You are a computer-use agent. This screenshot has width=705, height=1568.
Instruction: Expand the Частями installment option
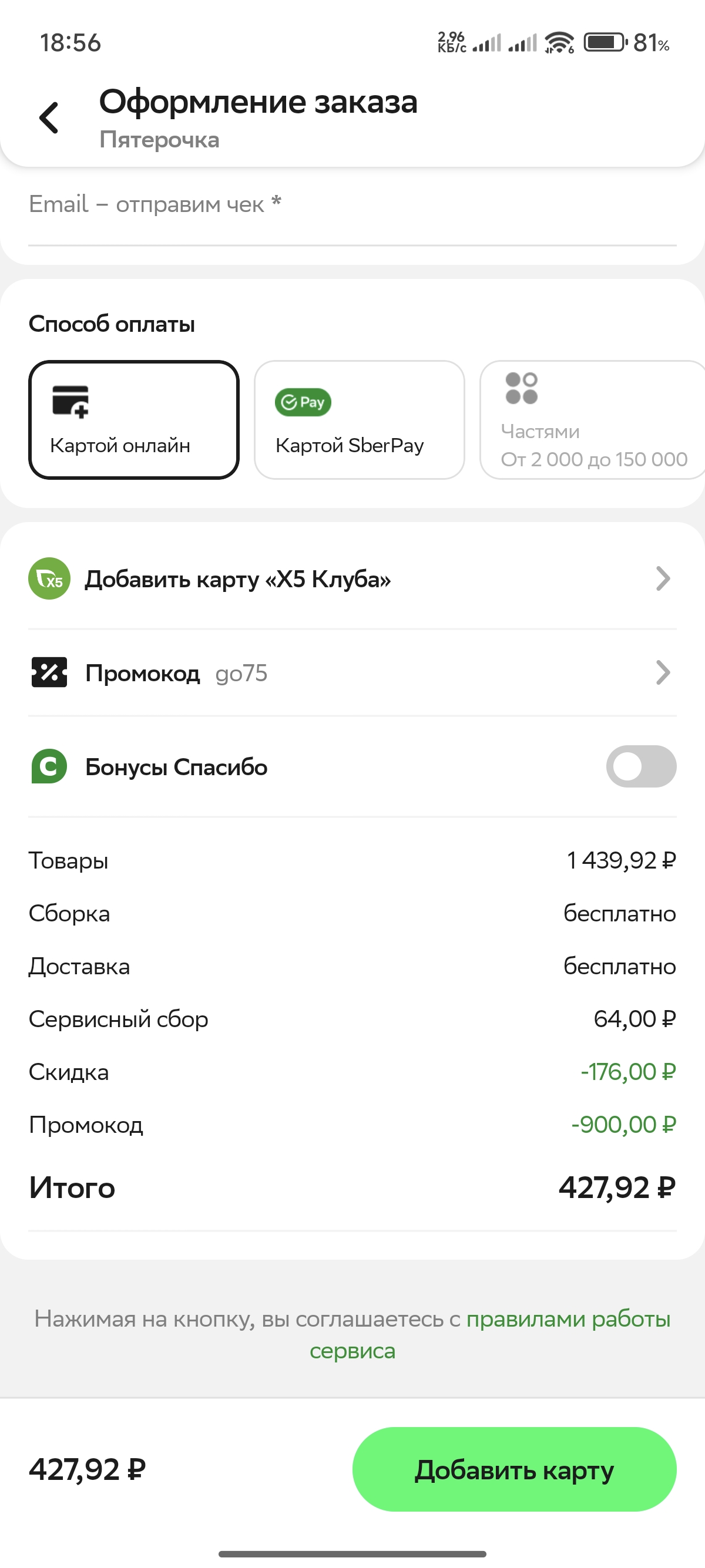click(592, 421)
